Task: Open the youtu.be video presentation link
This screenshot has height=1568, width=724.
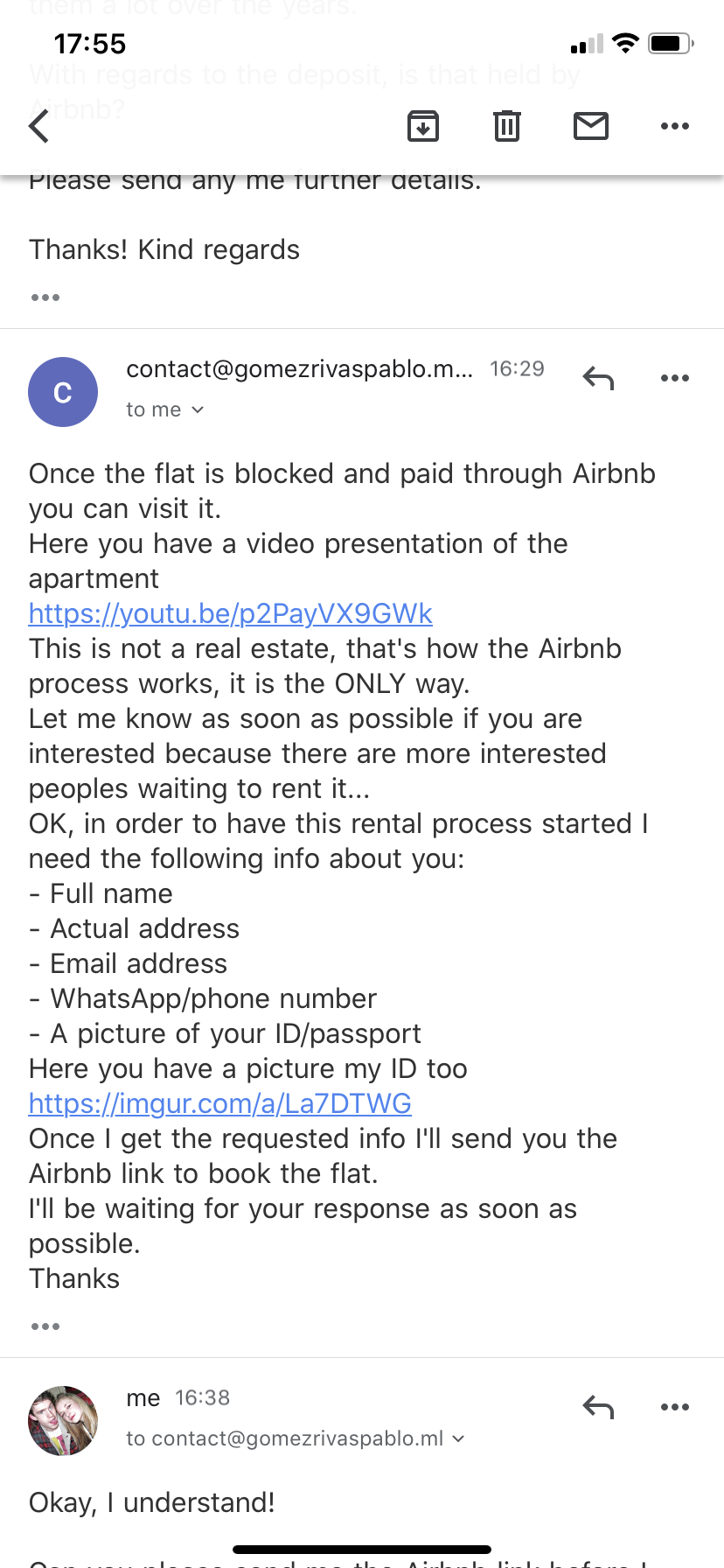Action: click(231, 613)
